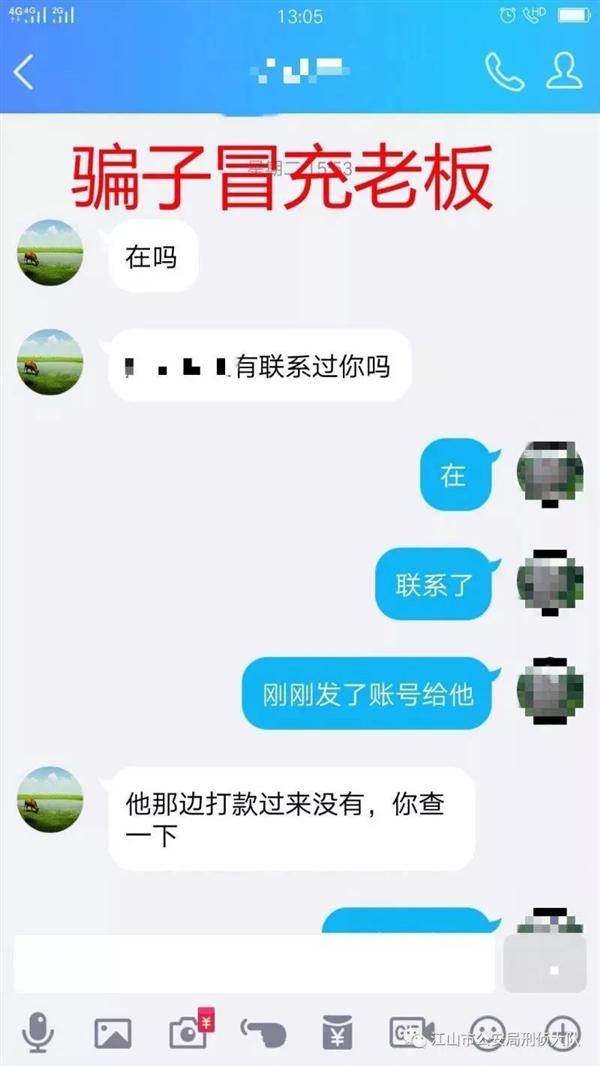This screenshot has width=600, height=1066.
Task: Record a voice message with the microphone
Action: [x=39, y=1032]
